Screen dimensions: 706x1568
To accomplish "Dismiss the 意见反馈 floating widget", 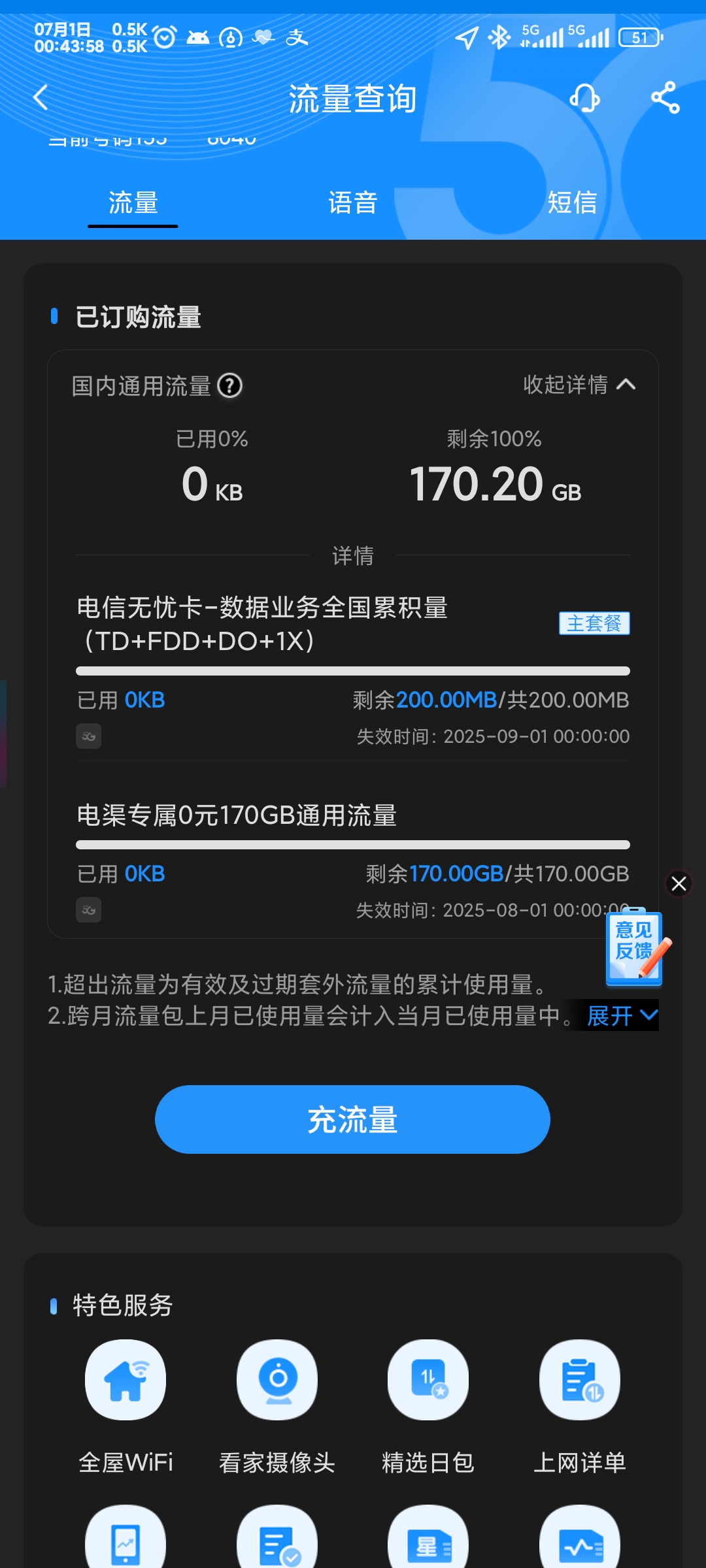I will point(679,883).
